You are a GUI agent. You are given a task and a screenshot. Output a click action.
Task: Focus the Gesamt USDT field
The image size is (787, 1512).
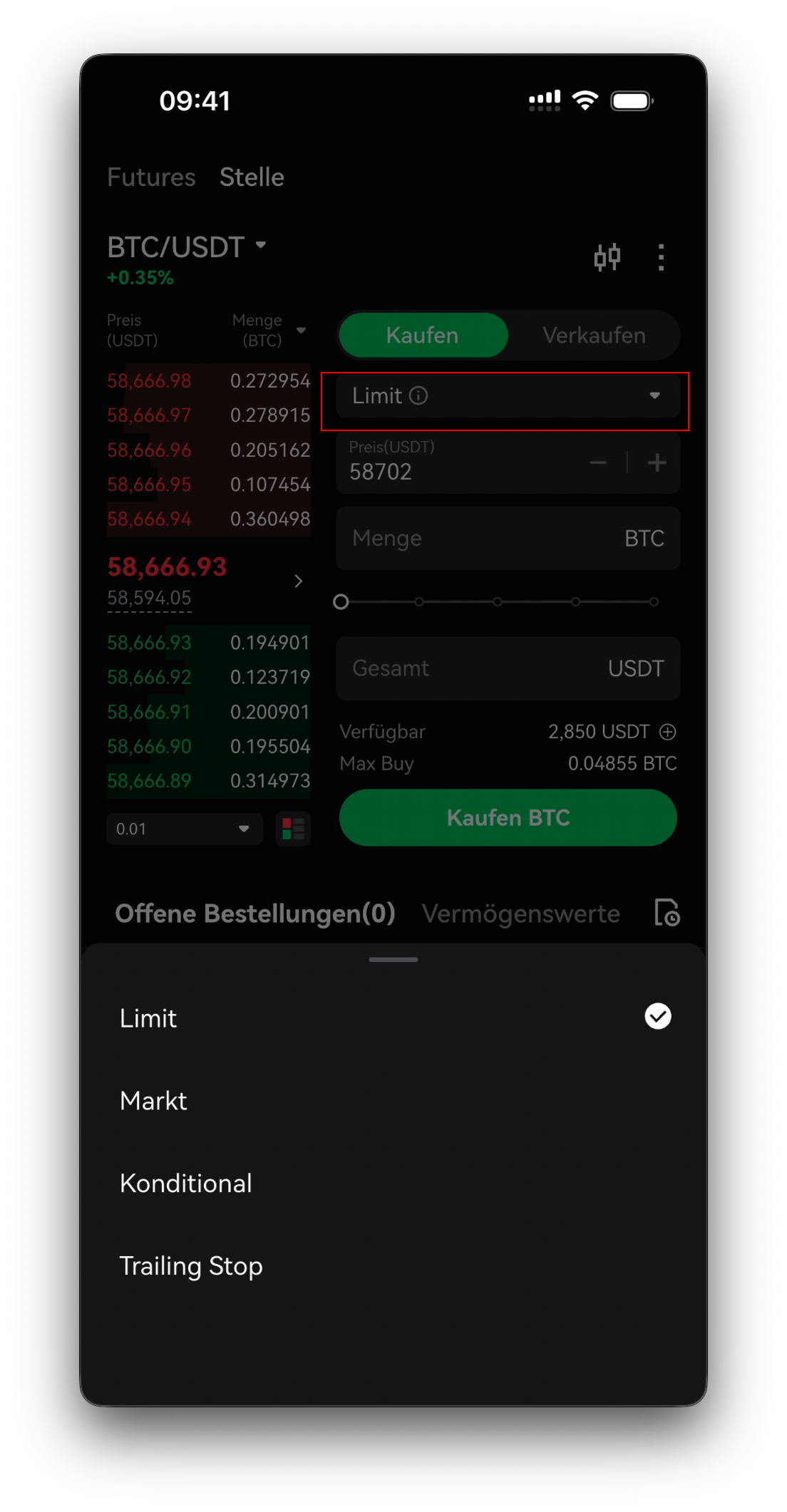coord(508,668)
